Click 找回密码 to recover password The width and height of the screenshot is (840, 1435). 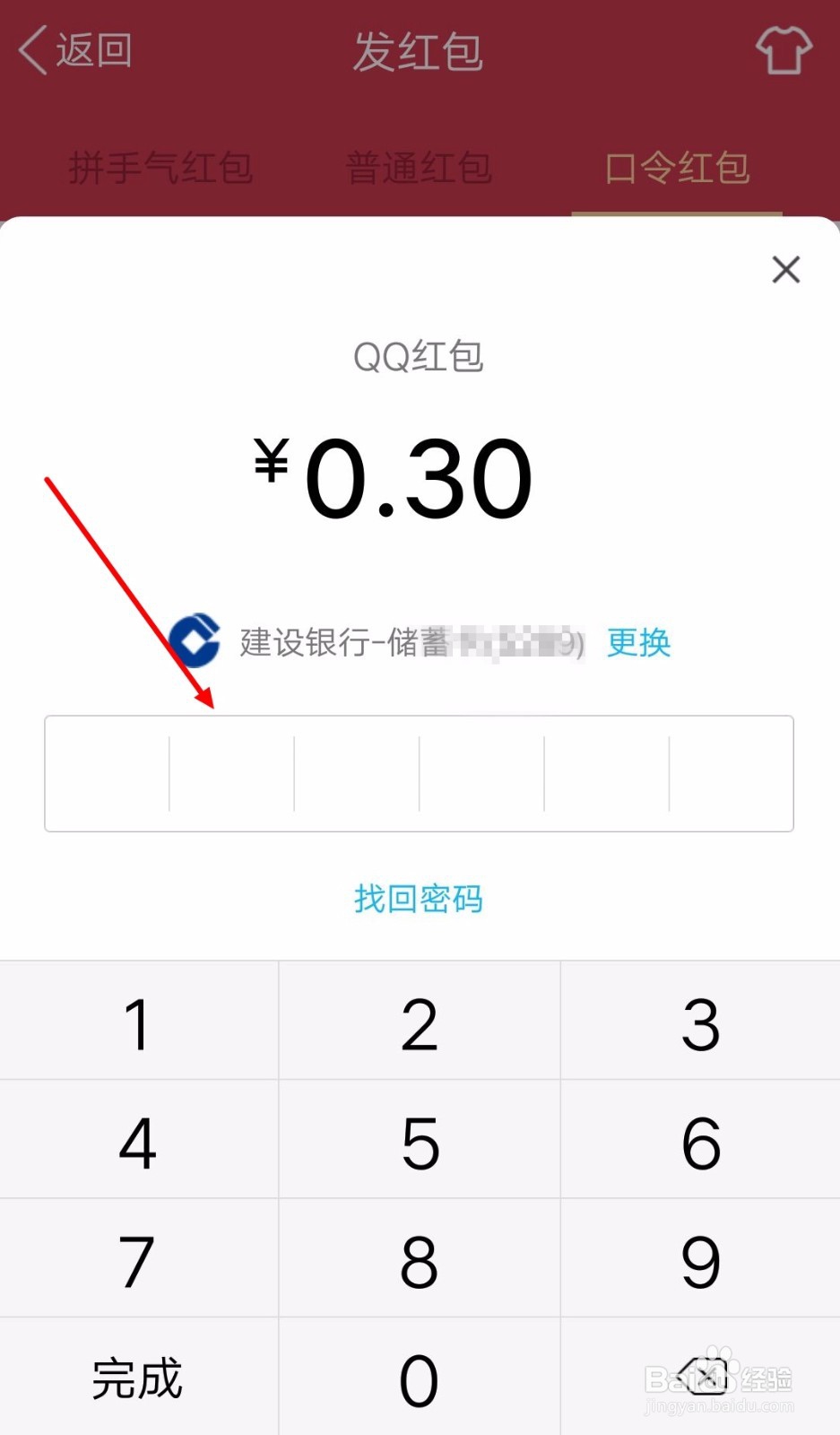(418, 899)
